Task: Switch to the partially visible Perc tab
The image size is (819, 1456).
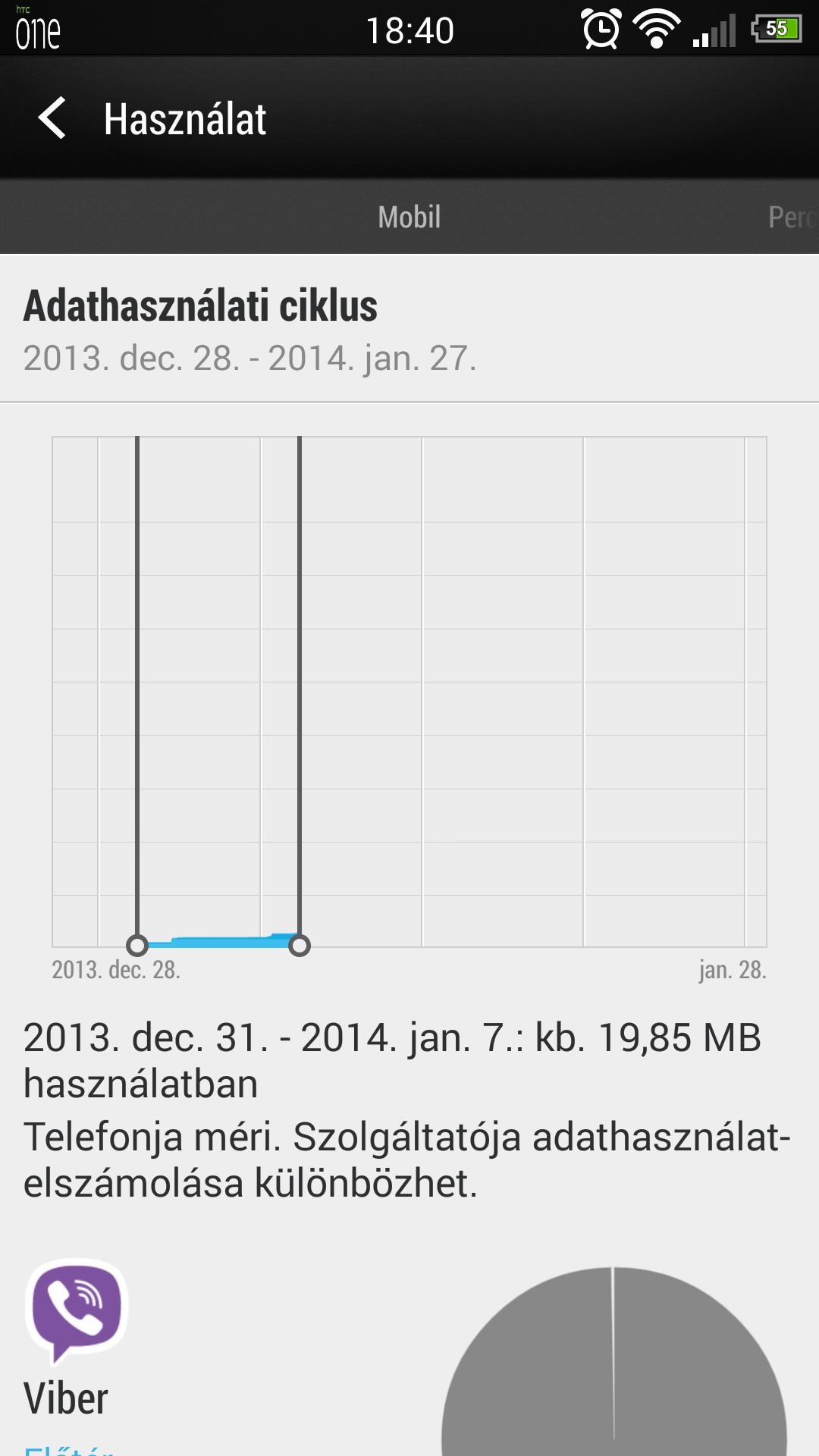Action: tap(792, 217)
